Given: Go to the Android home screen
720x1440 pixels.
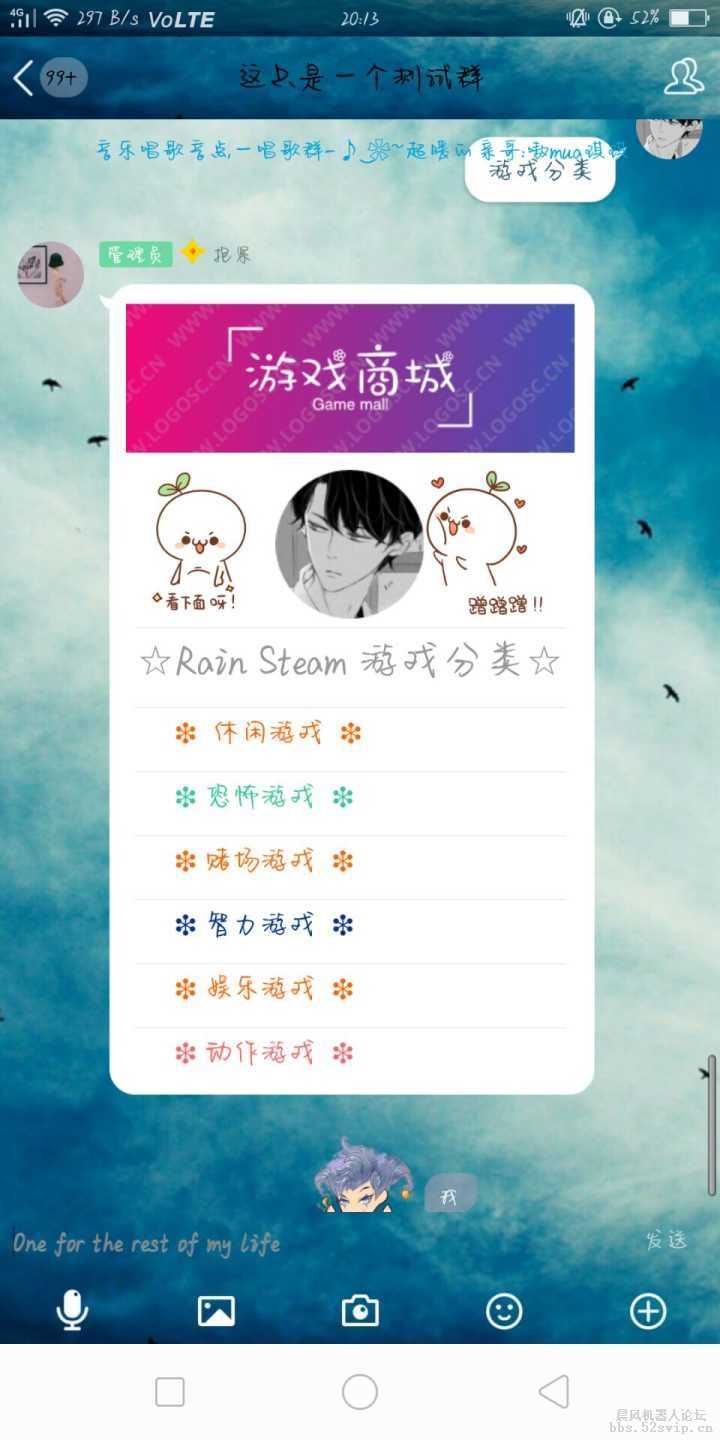Looking at the screenshot, I should coord(360,1391).
